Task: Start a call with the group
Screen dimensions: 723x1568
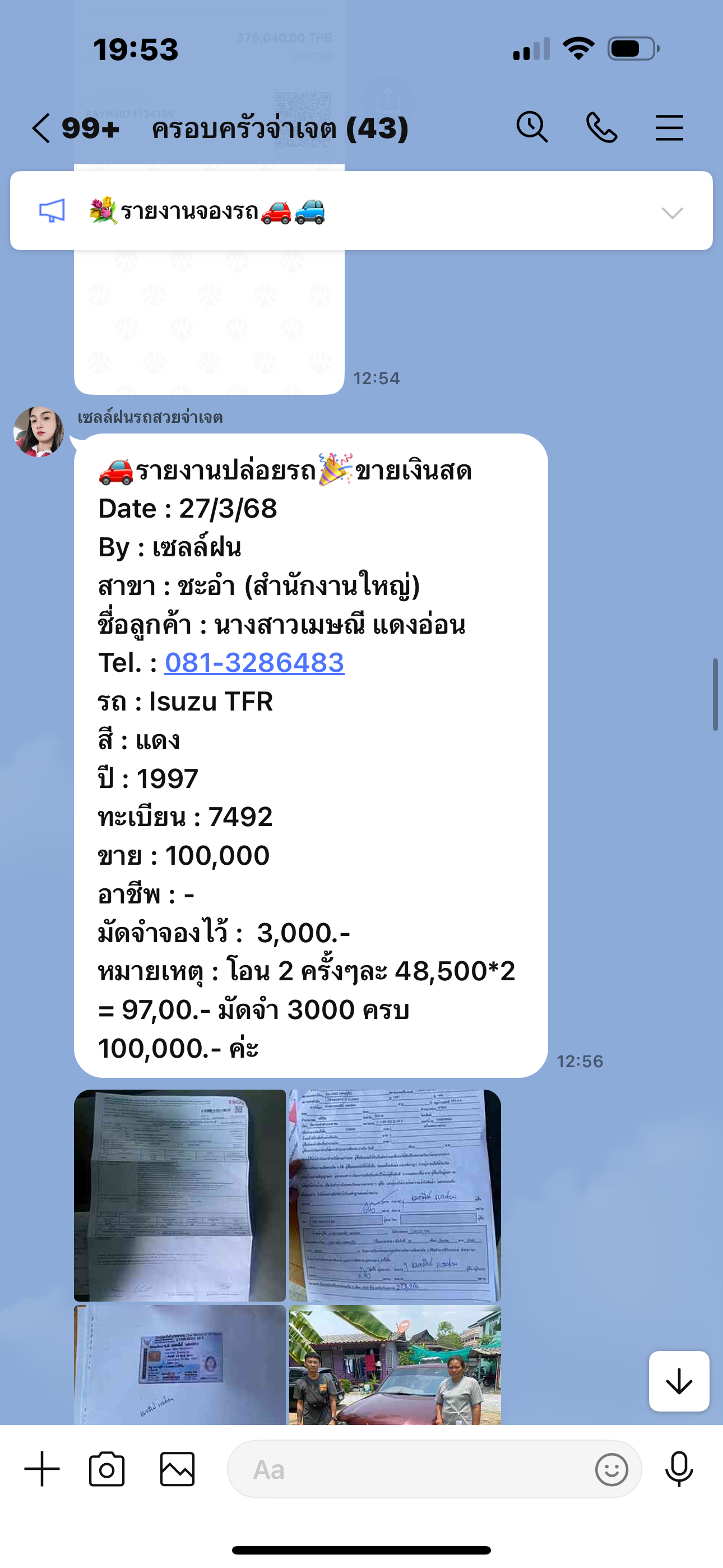Action: click(x=601, y=128)
